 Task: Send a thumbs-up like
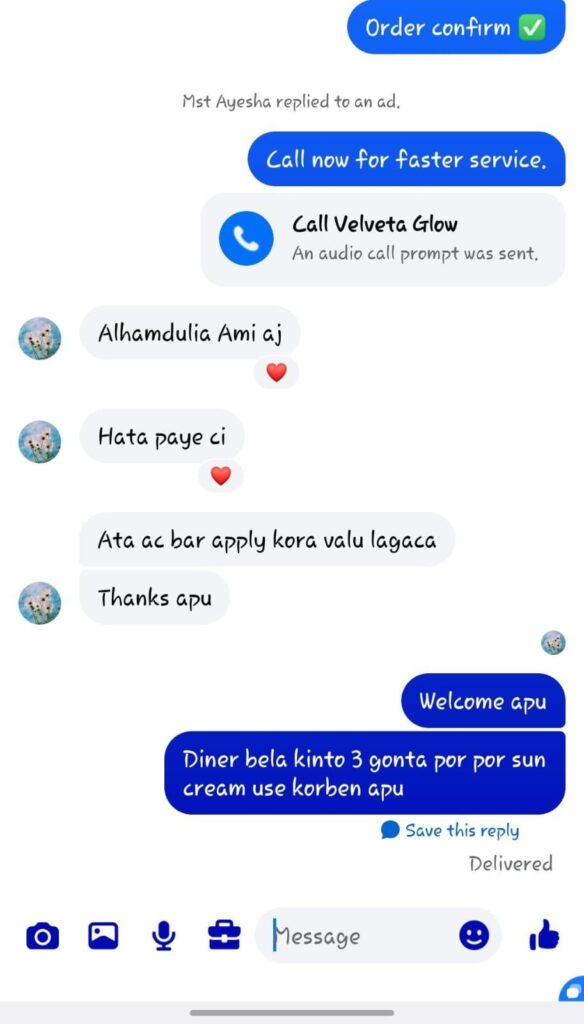[x=544, y=935]
